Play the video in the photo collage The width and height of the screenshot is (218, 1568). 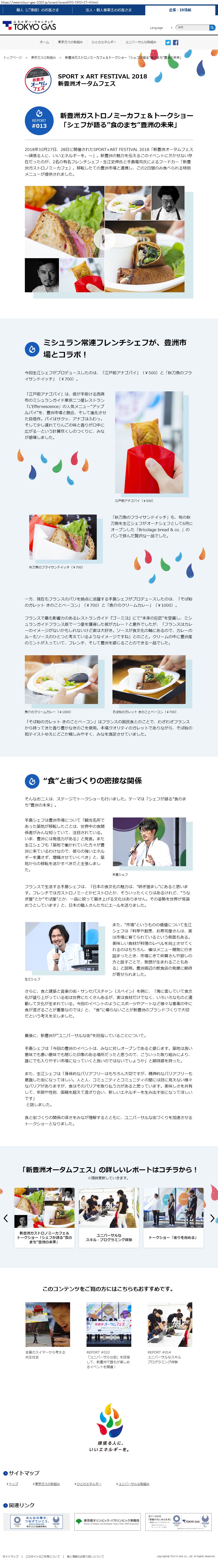pos(105,239)
